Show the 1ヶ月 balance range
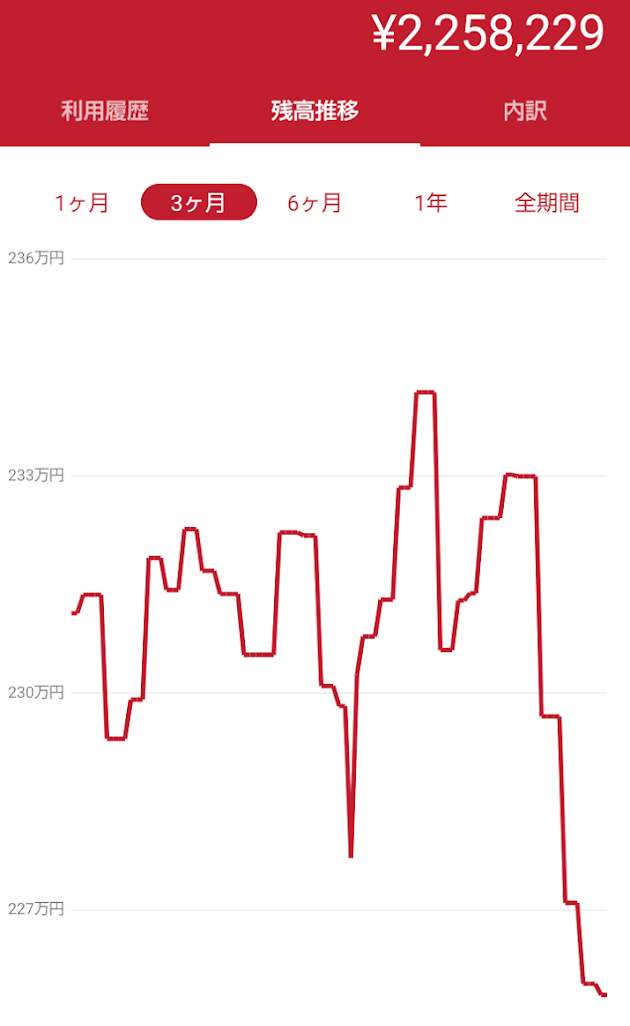The image size is (630, 1026). [x=82, y=203]
